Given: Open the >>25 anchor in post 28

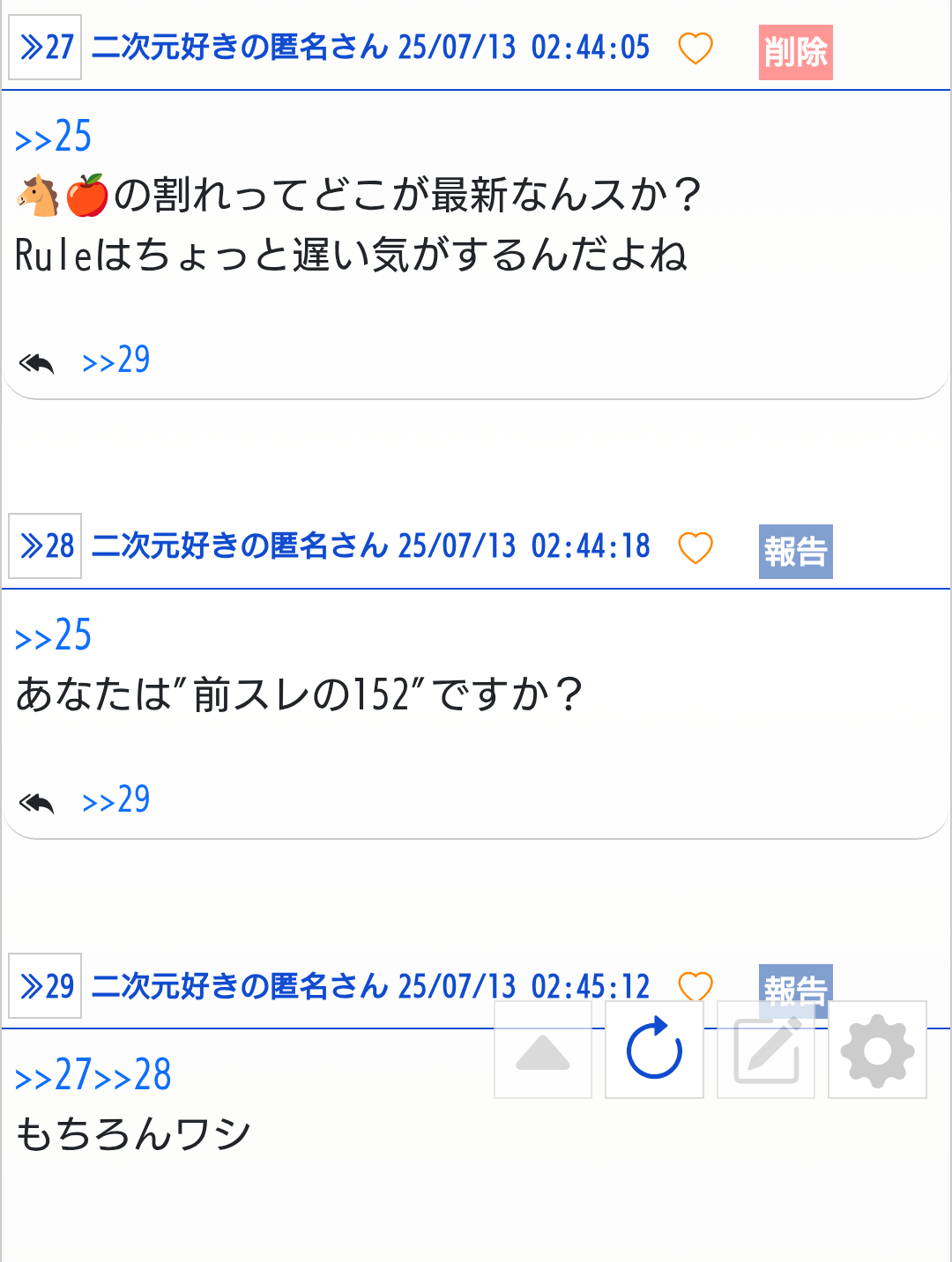Looking at the screenshot, I should tap(53, 636).
